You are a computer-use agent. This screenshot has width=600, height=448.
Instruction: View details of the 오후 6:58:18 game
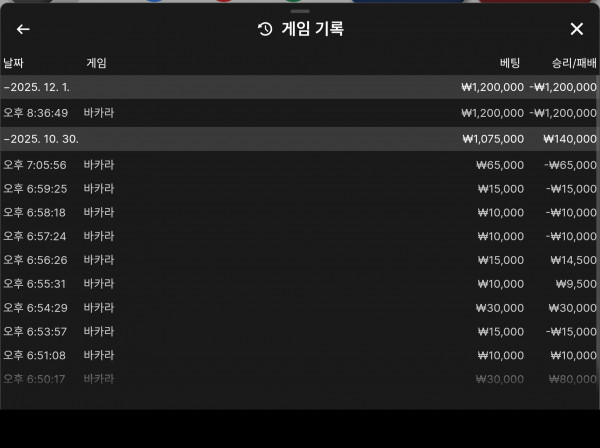(x=300, y=213)
